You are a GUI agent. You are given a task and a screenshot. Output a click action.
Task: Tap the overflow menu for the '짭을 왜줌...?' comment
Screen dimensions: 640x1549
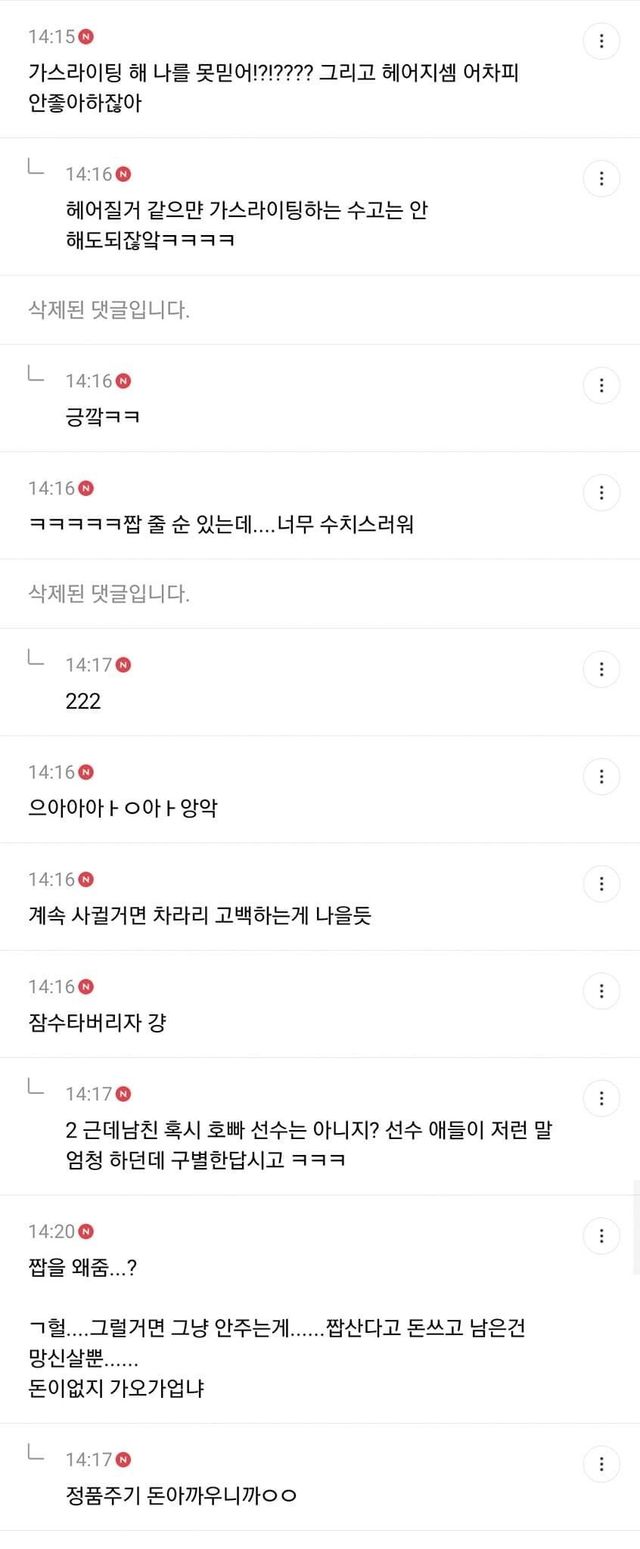tap(601, 1235)
